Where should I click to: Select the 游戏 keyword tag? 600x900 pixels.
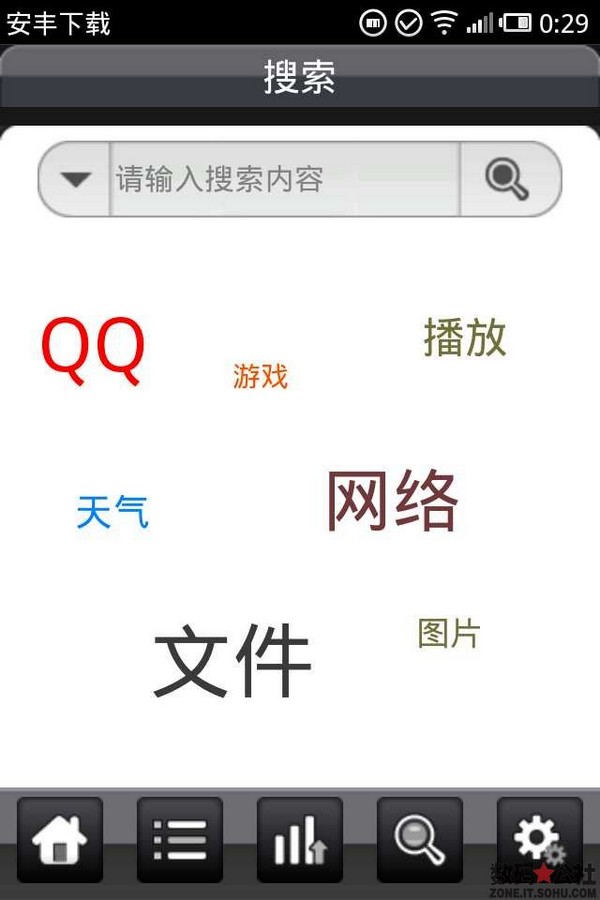tap(260, 376)
